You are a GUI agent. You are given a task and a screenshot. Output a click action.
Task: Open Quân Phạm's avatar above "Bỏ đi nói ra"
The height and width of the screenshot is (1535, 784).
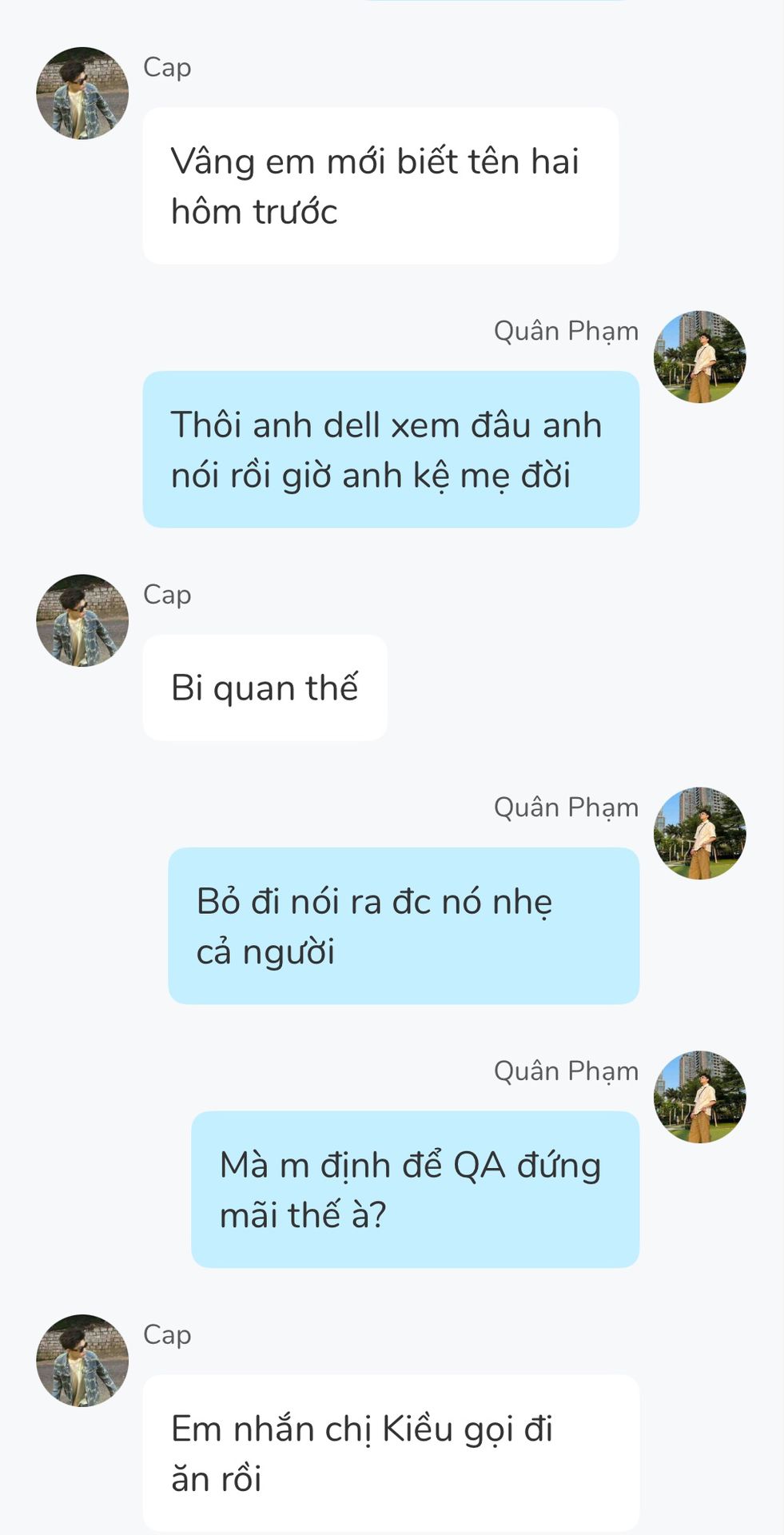coord(700,833)
